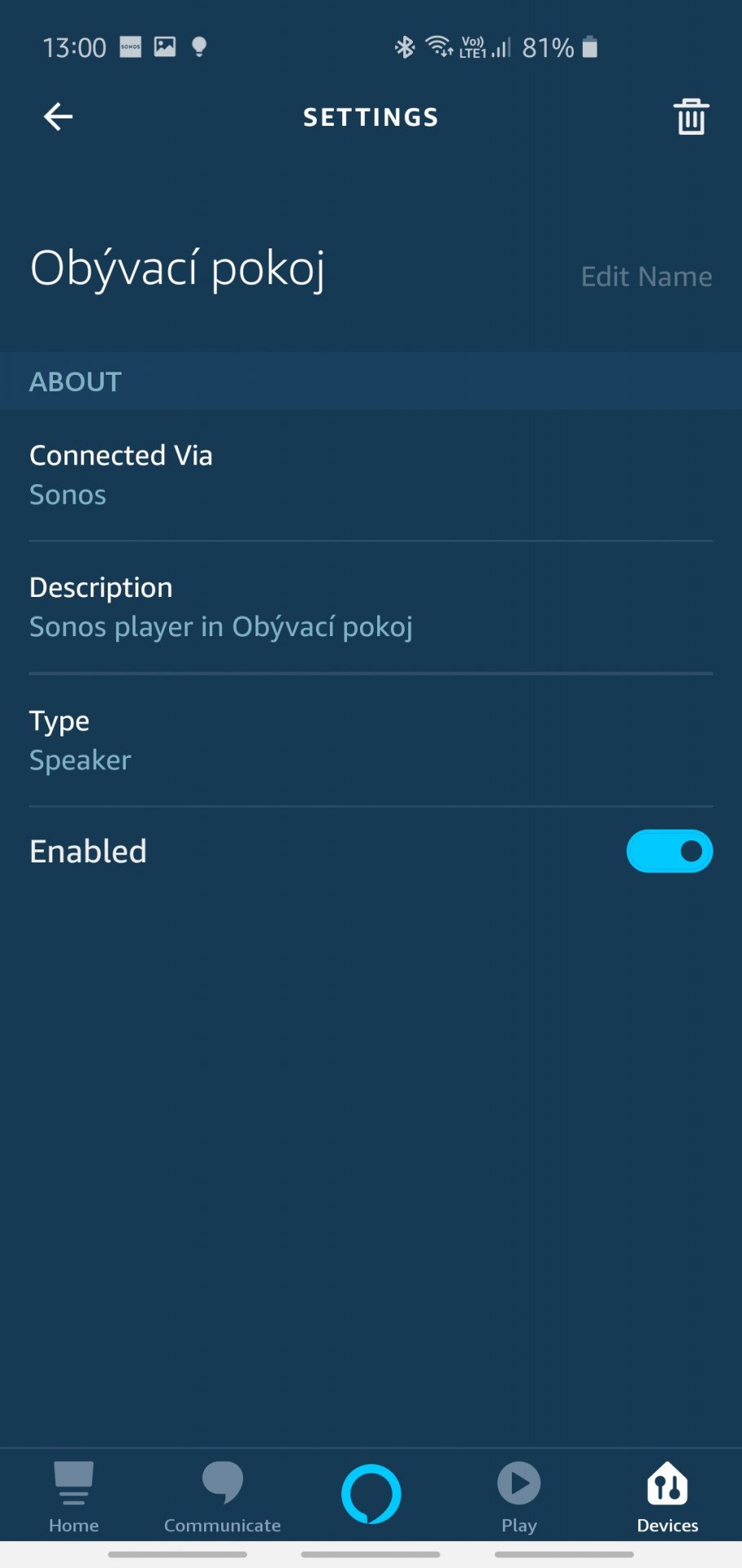Activate the Alexa voice button
Image resolution: width=742 pixels, height=1568 pixels.
(x=371, y=1494)
